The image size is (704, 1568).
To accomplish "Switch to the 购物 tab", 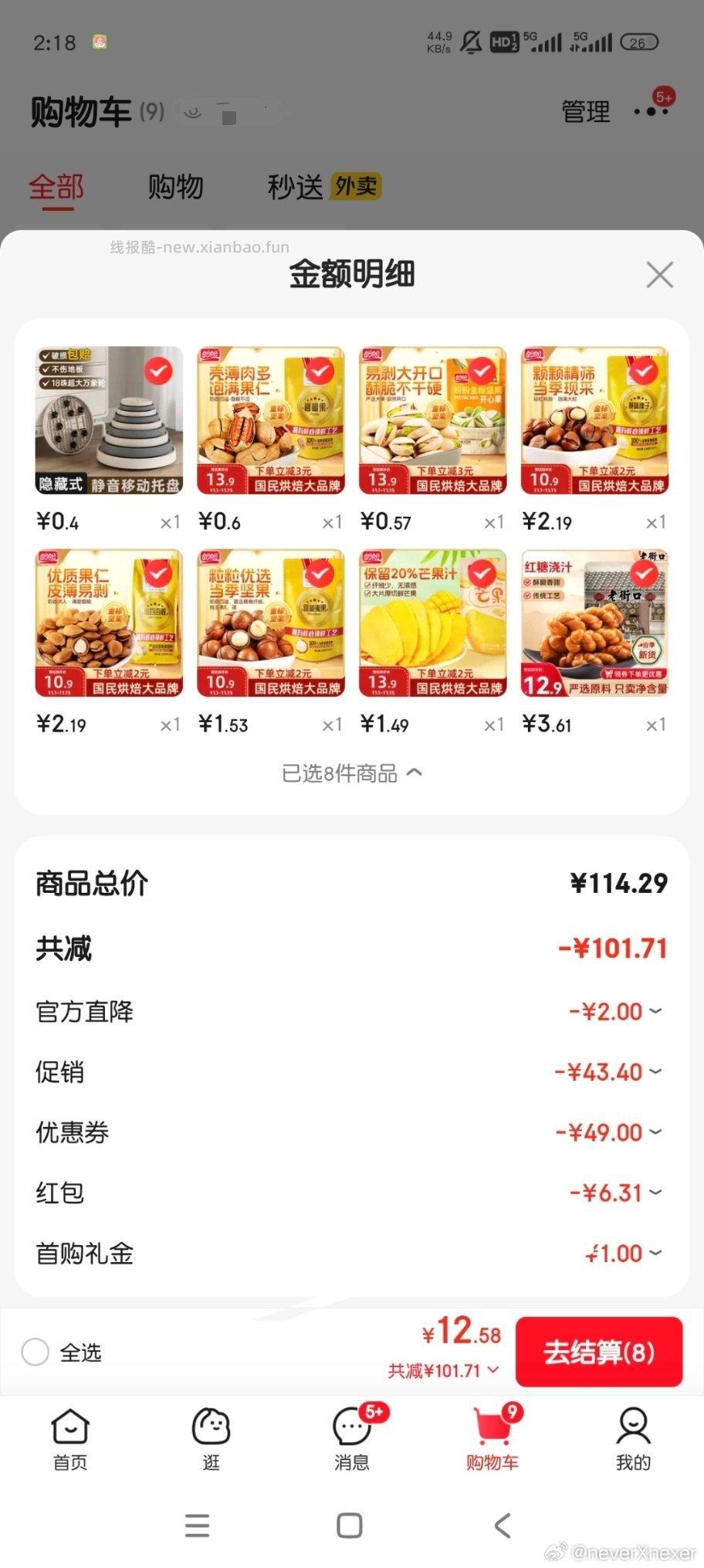I will [x=175, y=187].
